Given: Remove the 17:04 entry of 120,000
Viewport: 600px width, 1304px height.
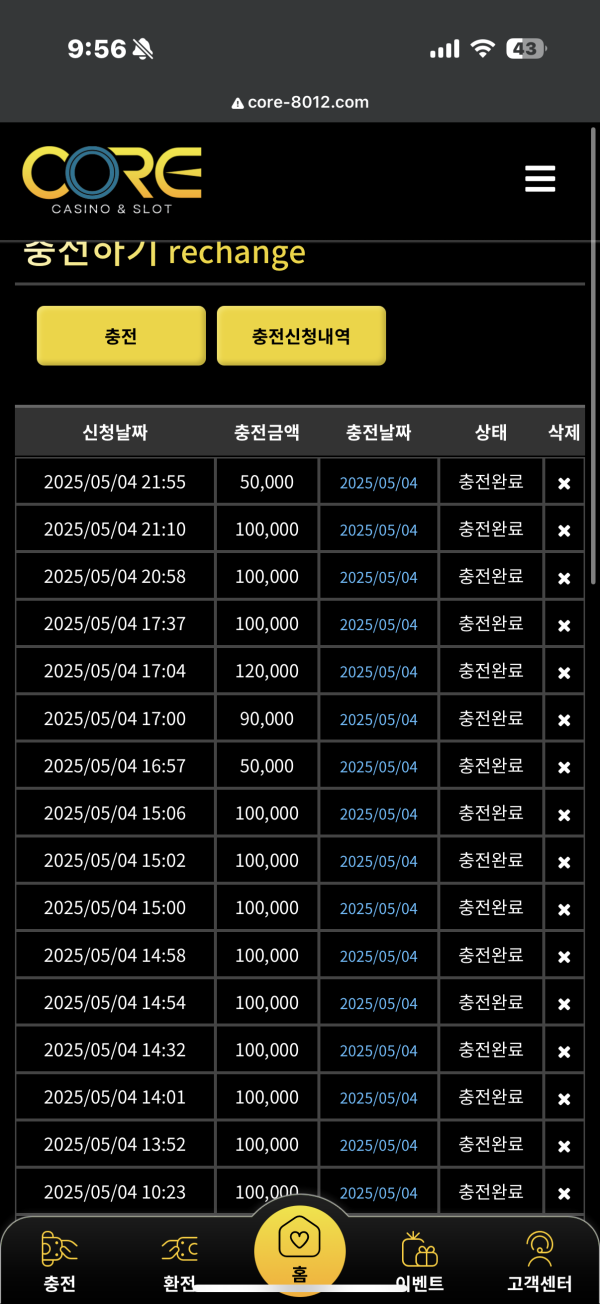Looking at the screenshot, I should [x=564, y=672].
